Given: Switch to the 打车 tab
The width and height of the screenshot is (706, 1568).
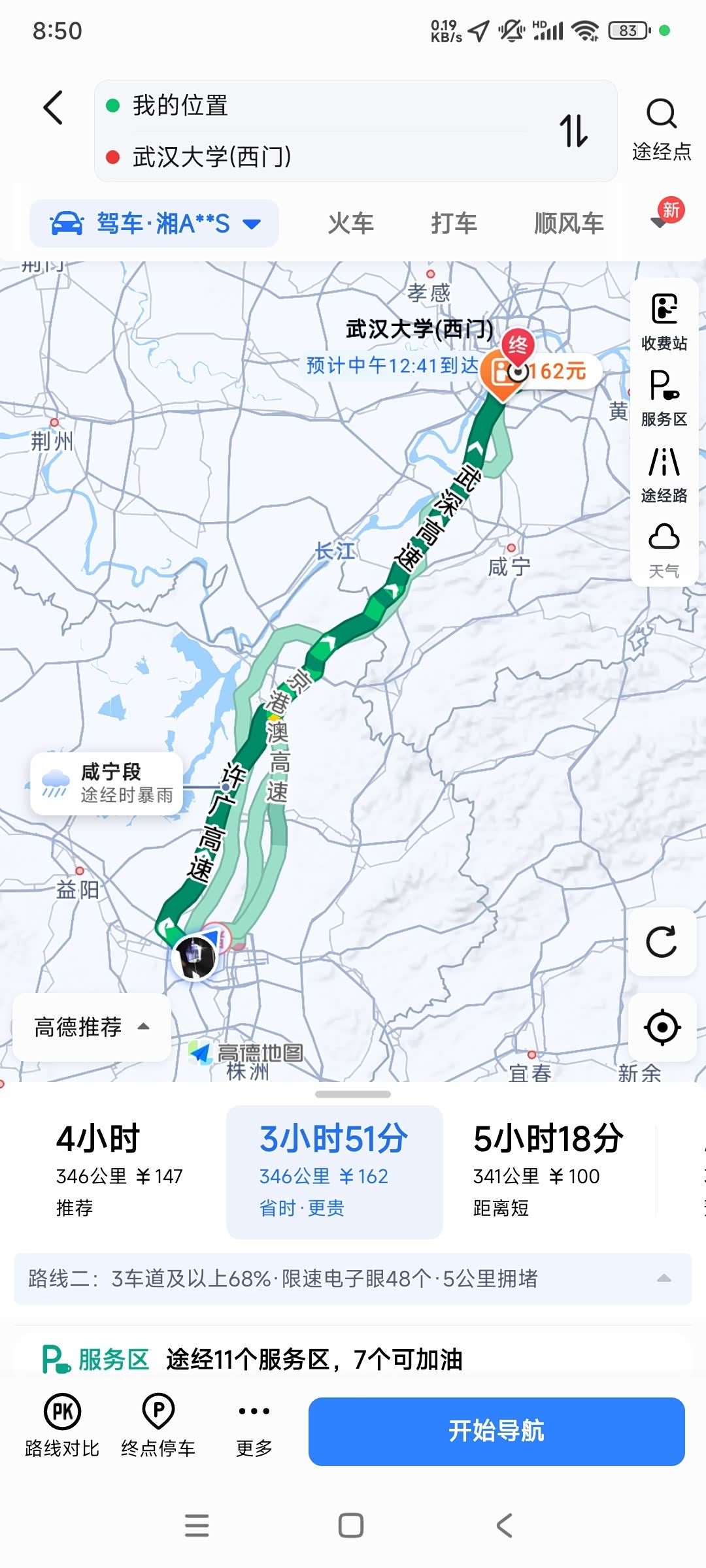Looking at the screenshot, I should (x=454, y=223).
